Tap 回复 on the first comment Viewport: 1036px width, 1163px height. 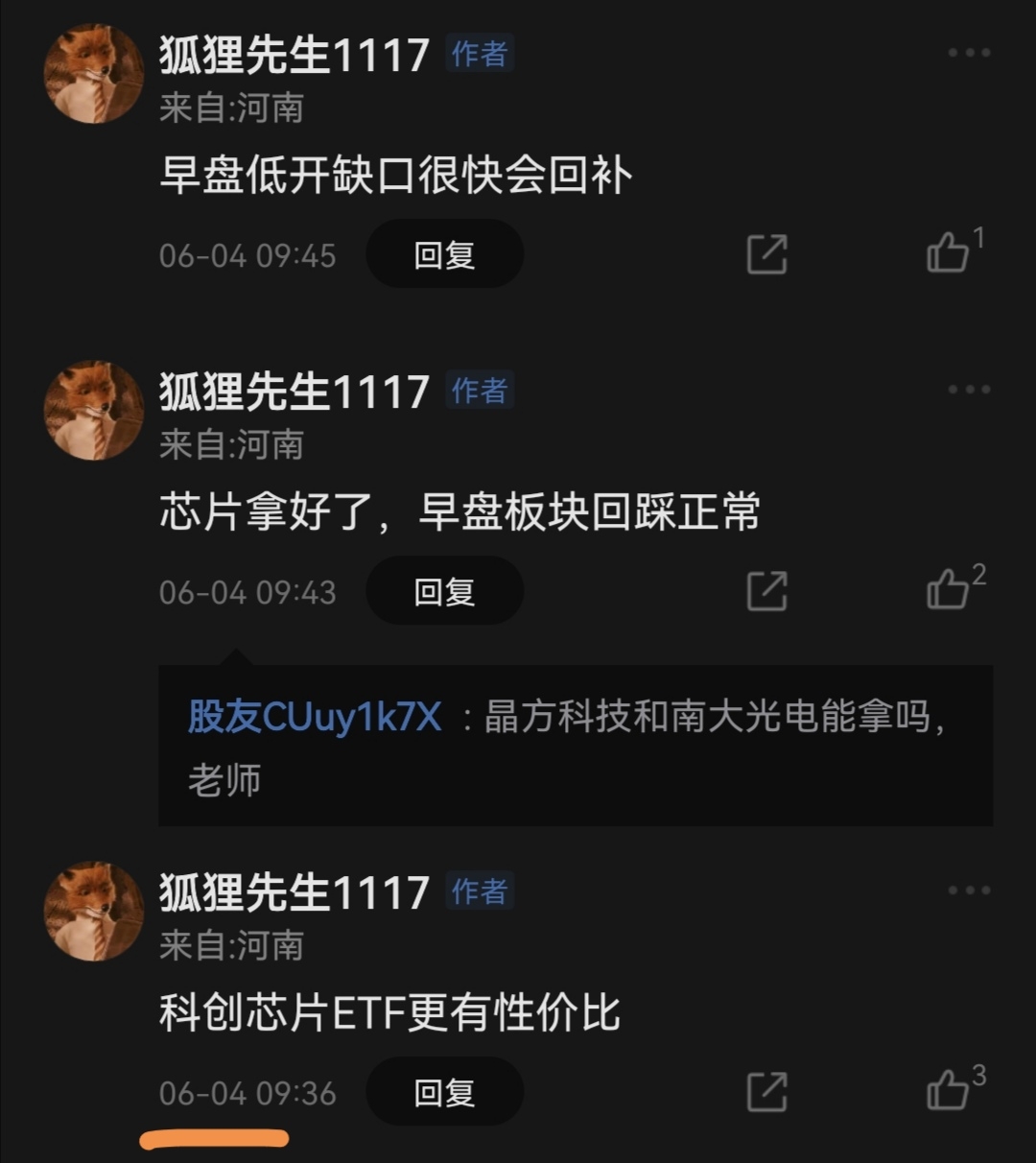443,253
